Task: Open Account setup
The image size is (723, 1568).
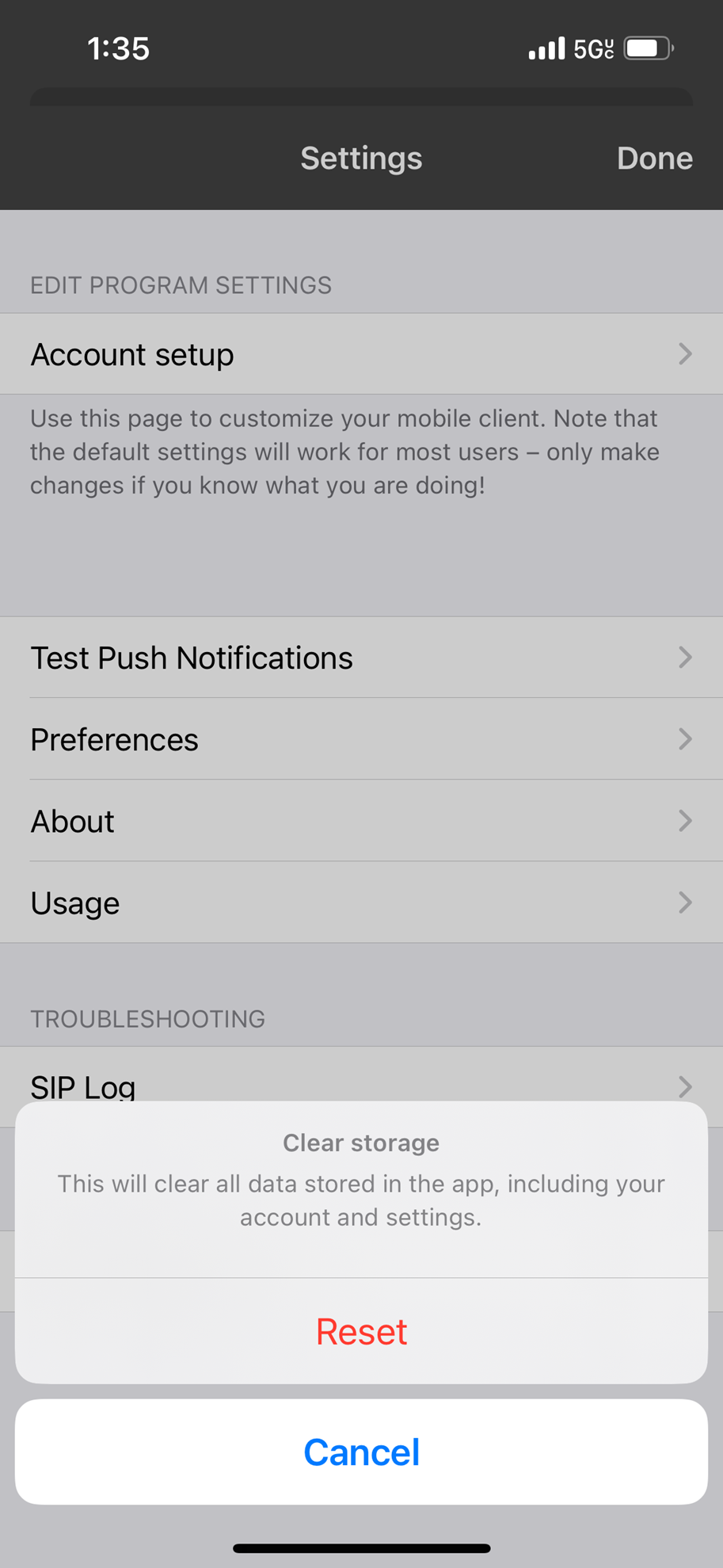Action: pyautogui.click(x=361, y=354)
